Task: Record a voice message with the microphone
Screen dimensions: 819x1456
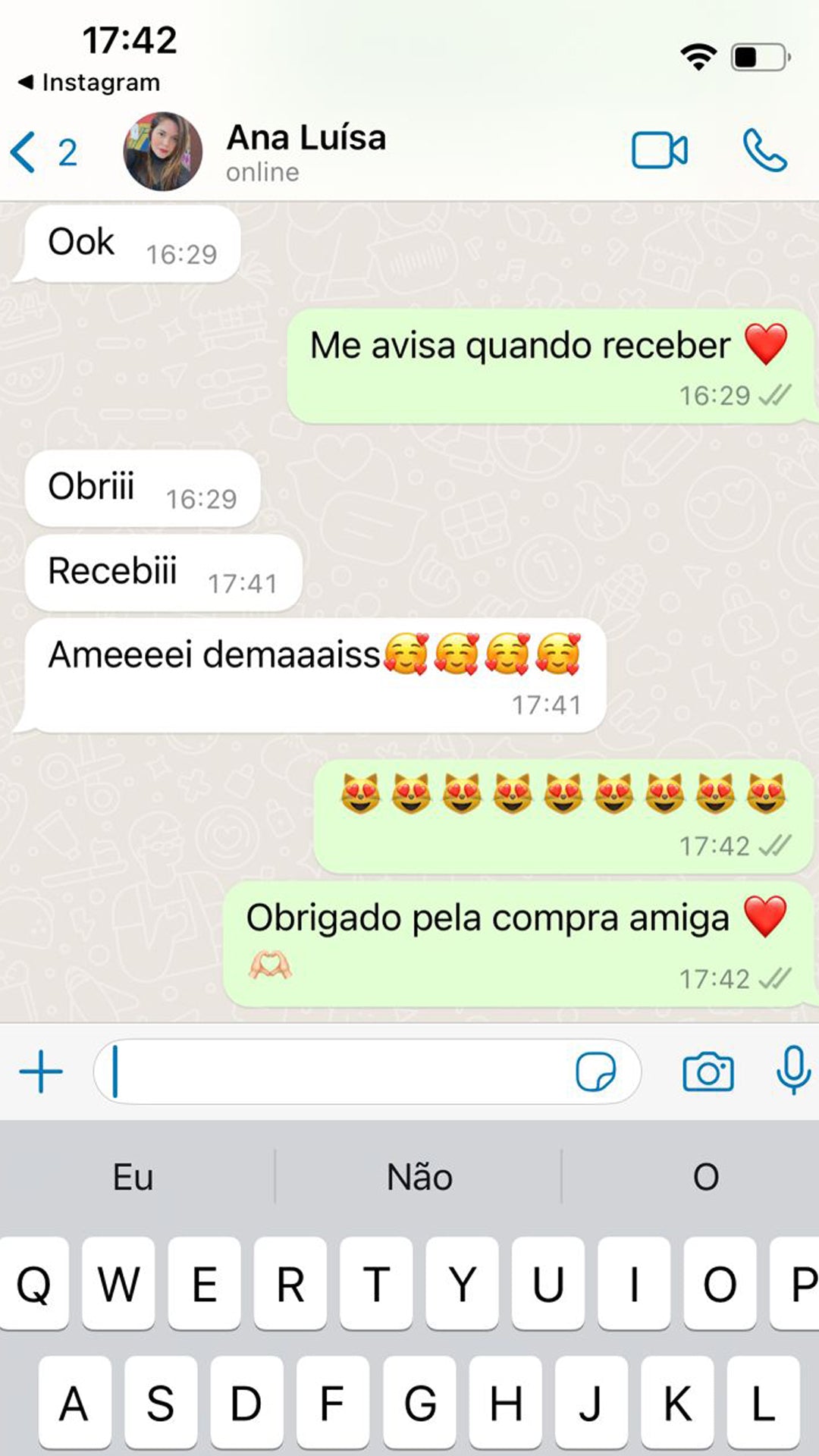Action: pos(793,1070)
